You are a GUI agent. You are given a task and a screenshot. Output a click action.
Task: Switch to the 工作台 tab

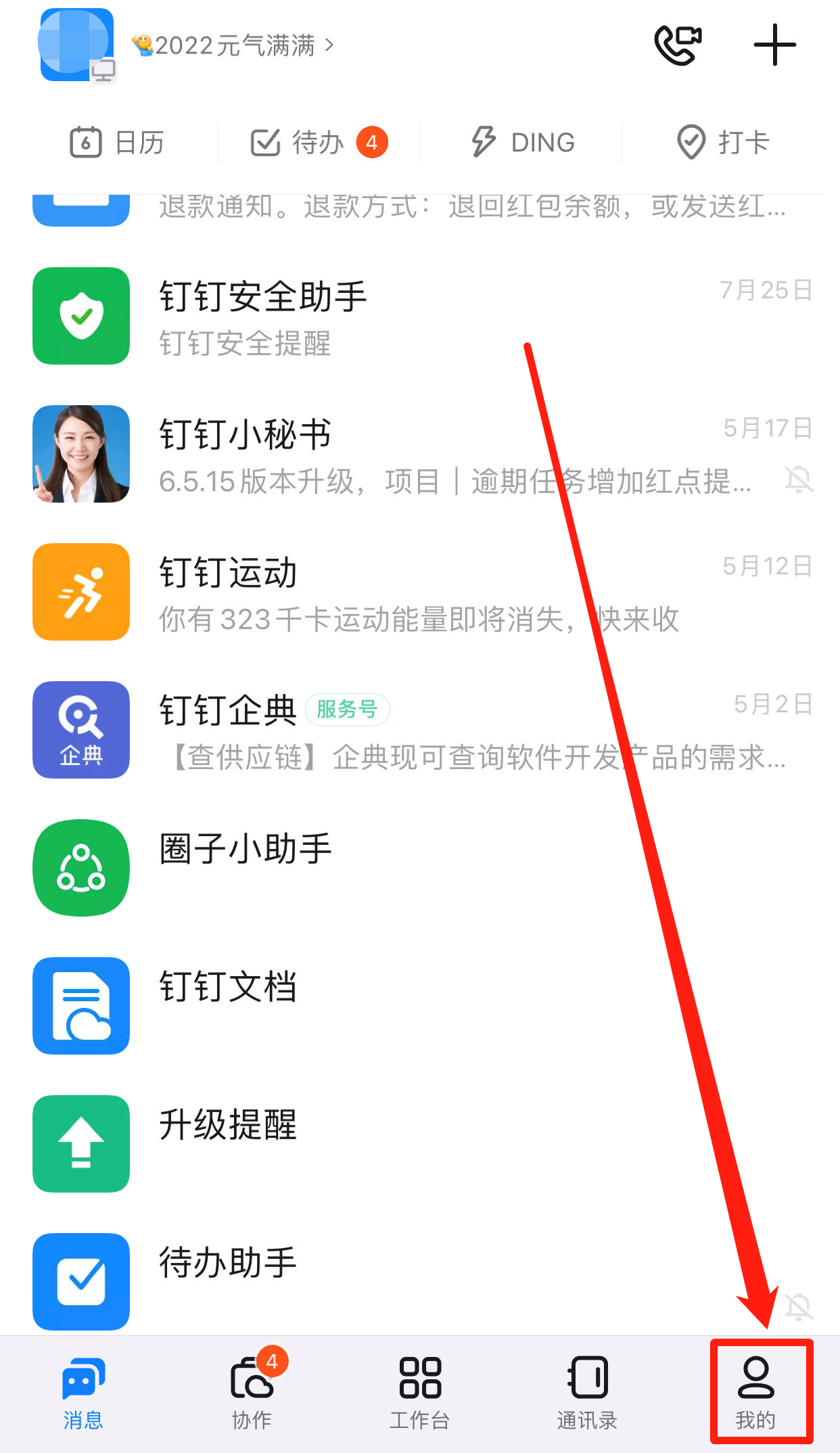click(420, 1393)
